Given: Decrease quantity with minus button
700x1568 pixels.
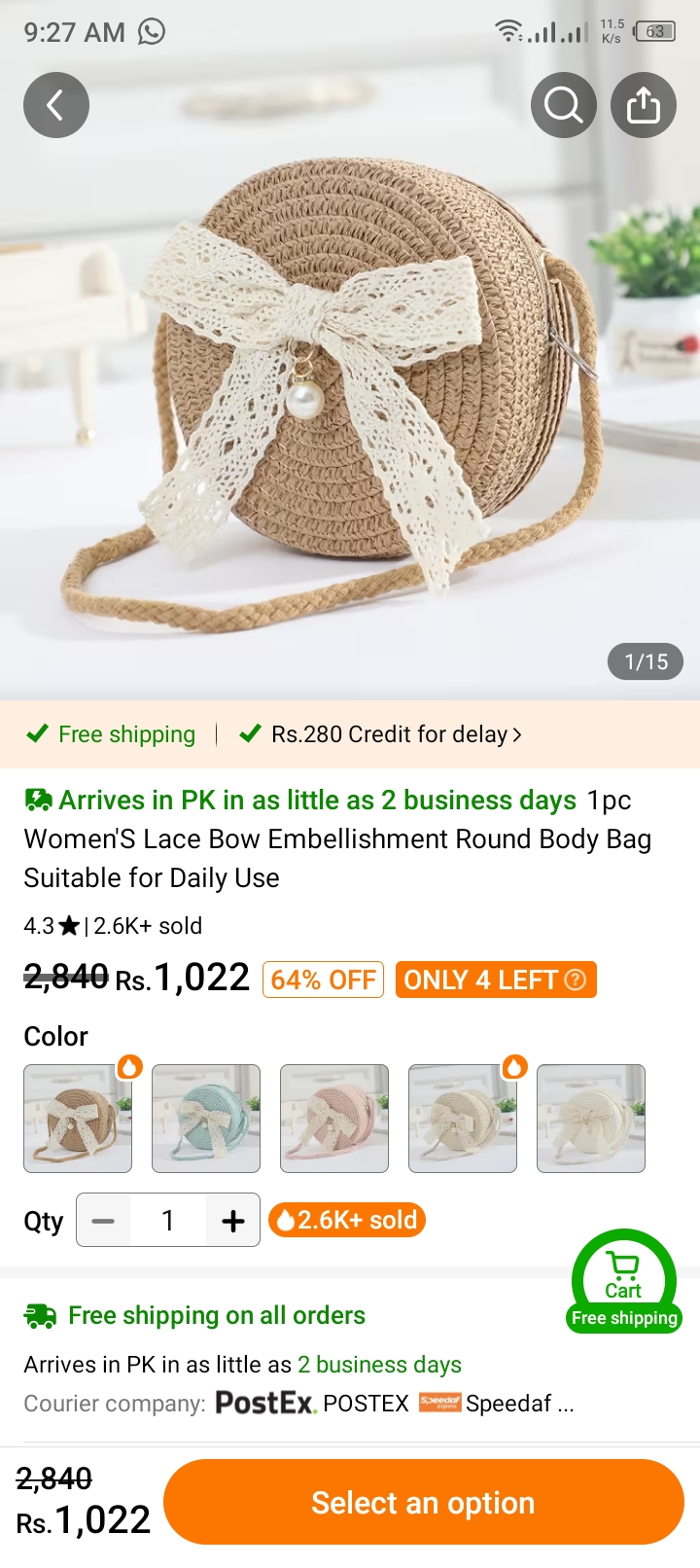Looking at the screenshot, I should coord(103,1221).
